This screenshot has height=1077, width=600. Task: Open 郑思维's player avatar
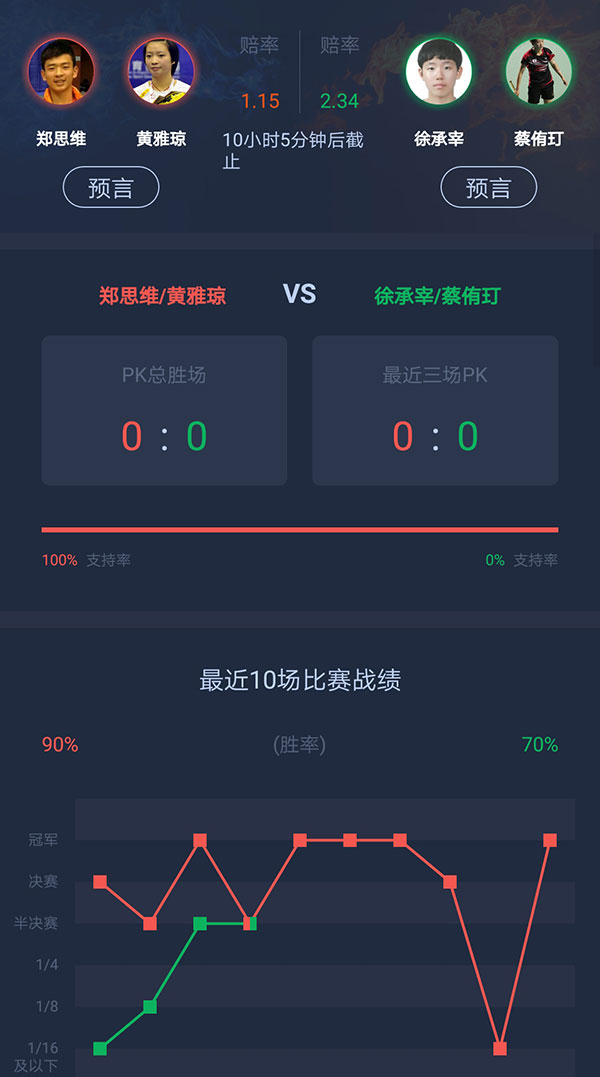[61, 72]
